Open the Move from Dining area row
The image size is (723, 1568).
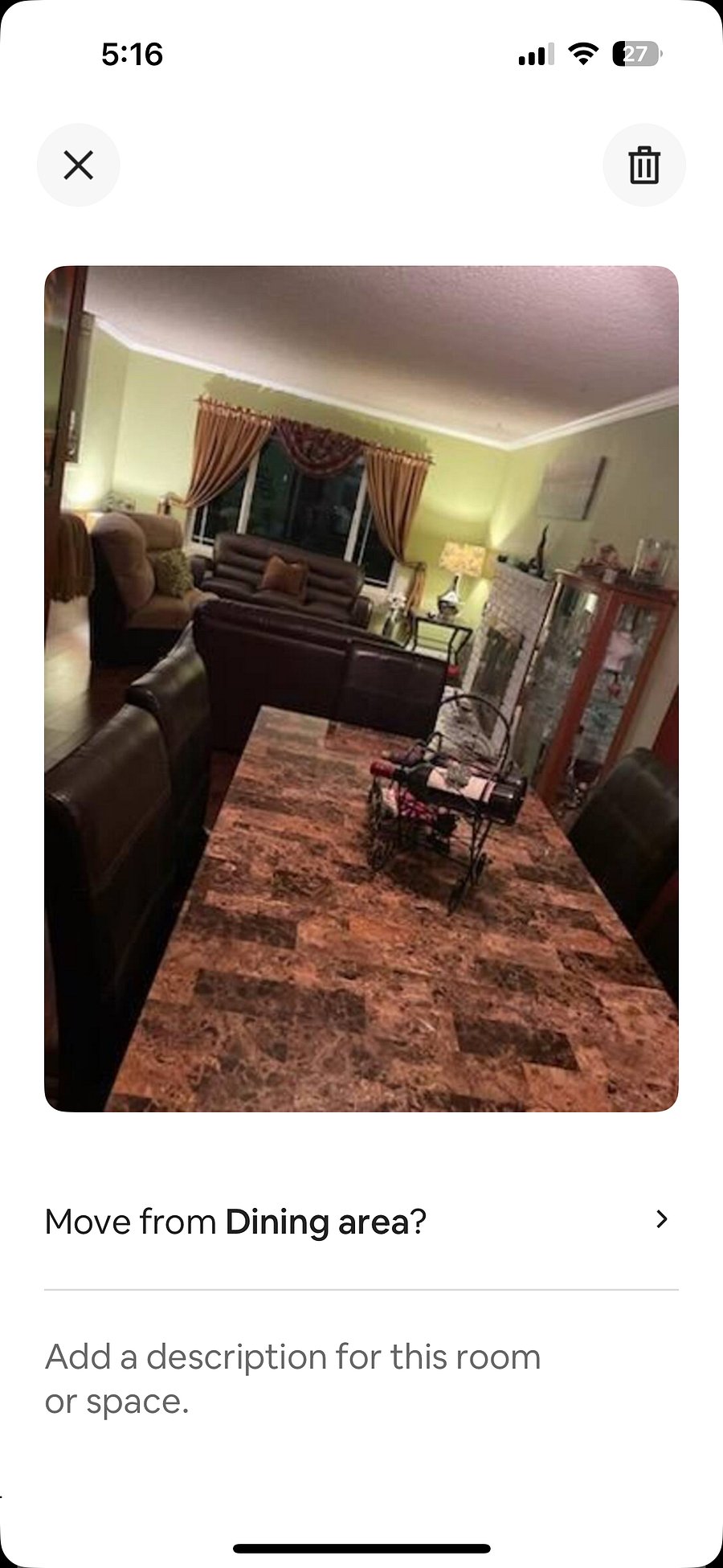coord(361,1221)
